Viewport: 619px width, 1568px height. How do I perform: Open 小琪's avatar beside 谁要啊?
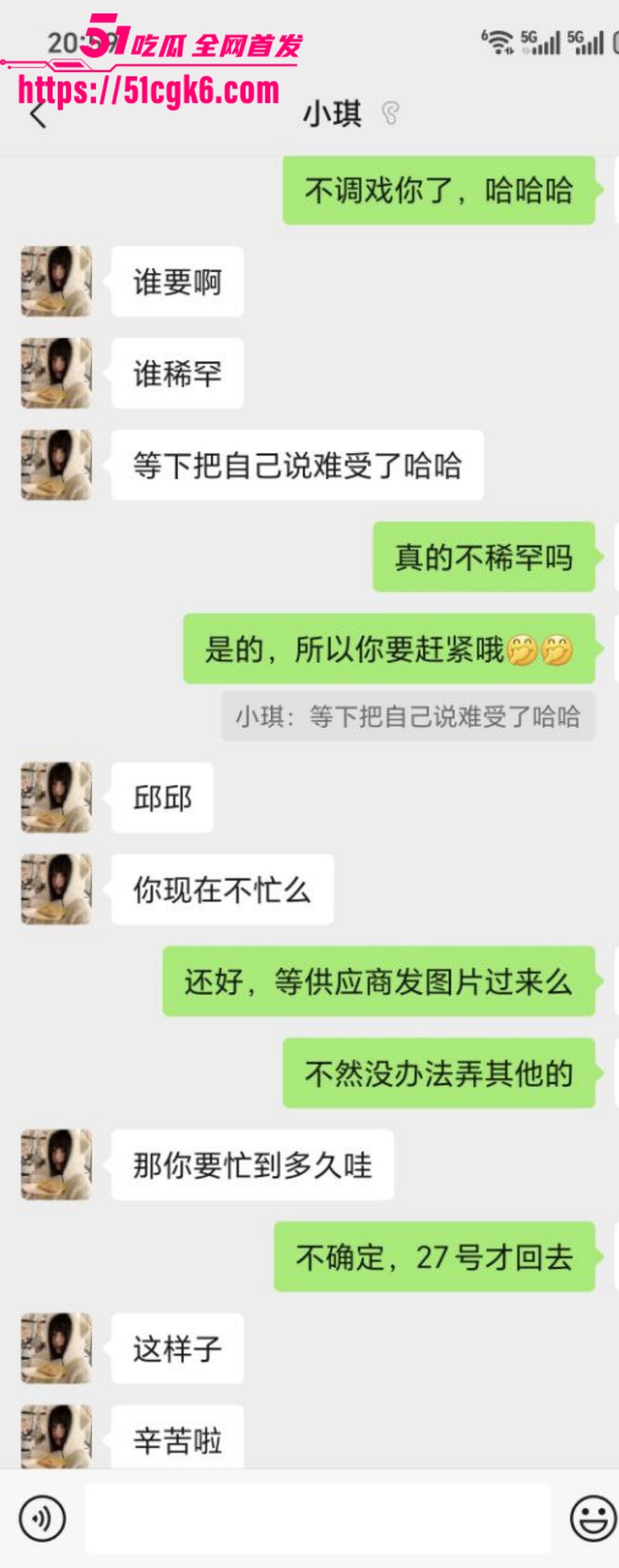pos(56,281)
